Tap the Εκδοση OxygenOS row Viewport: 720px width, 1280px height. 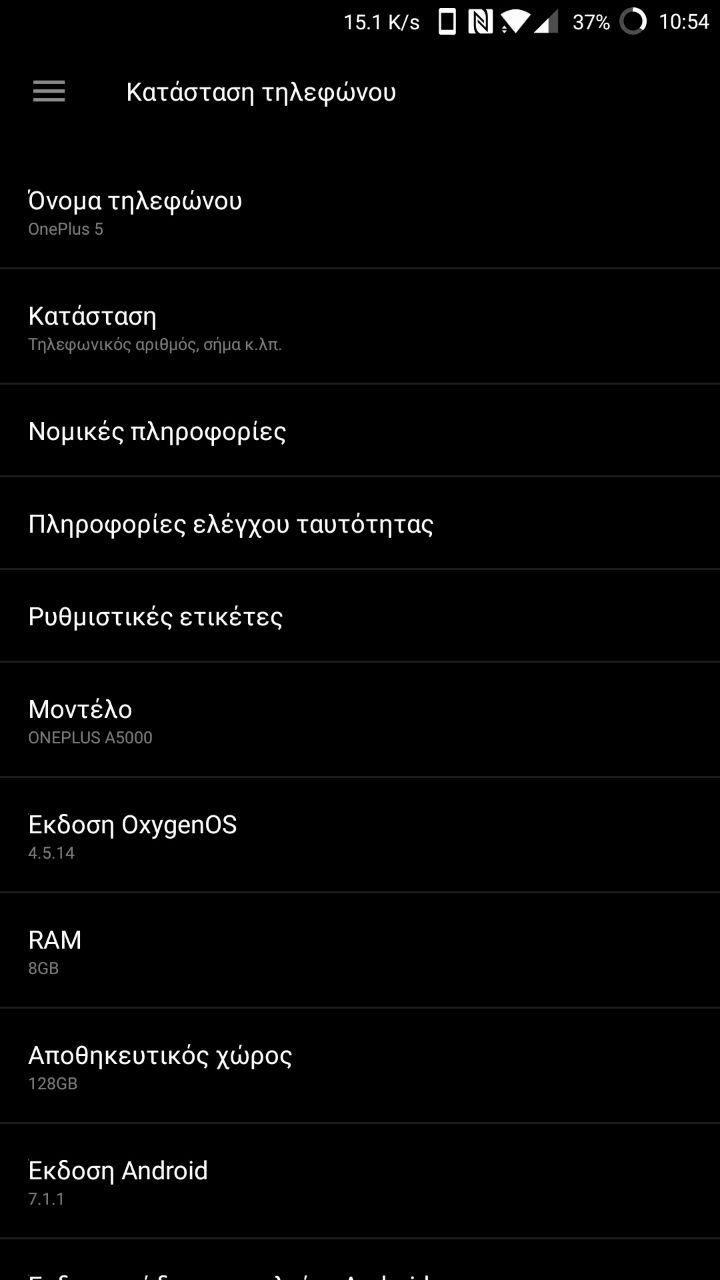coord(360,835)
